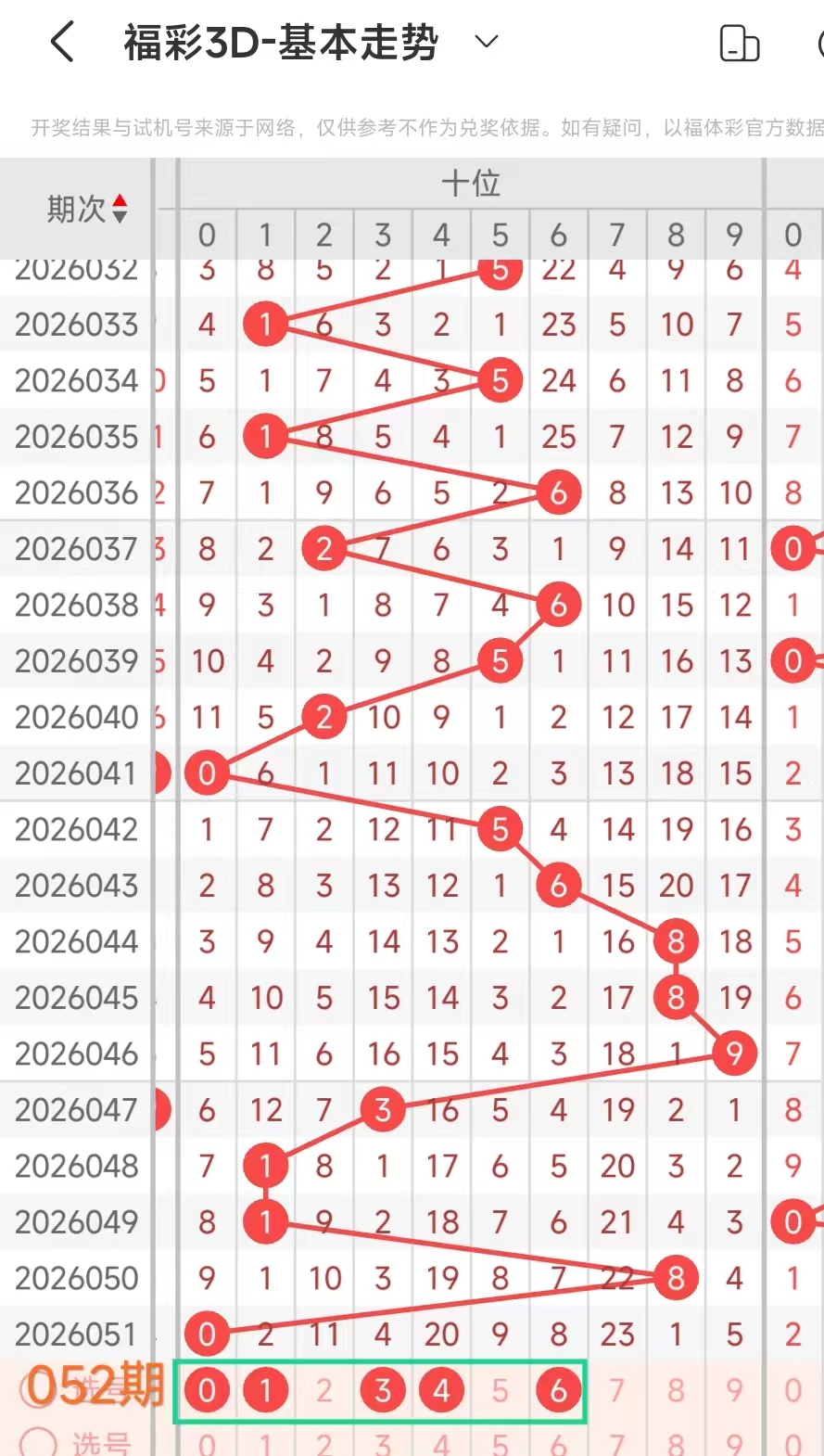Deselect 十位 number 0 in the 052期 row
824x1456 pixels.
coord(207,1390)
